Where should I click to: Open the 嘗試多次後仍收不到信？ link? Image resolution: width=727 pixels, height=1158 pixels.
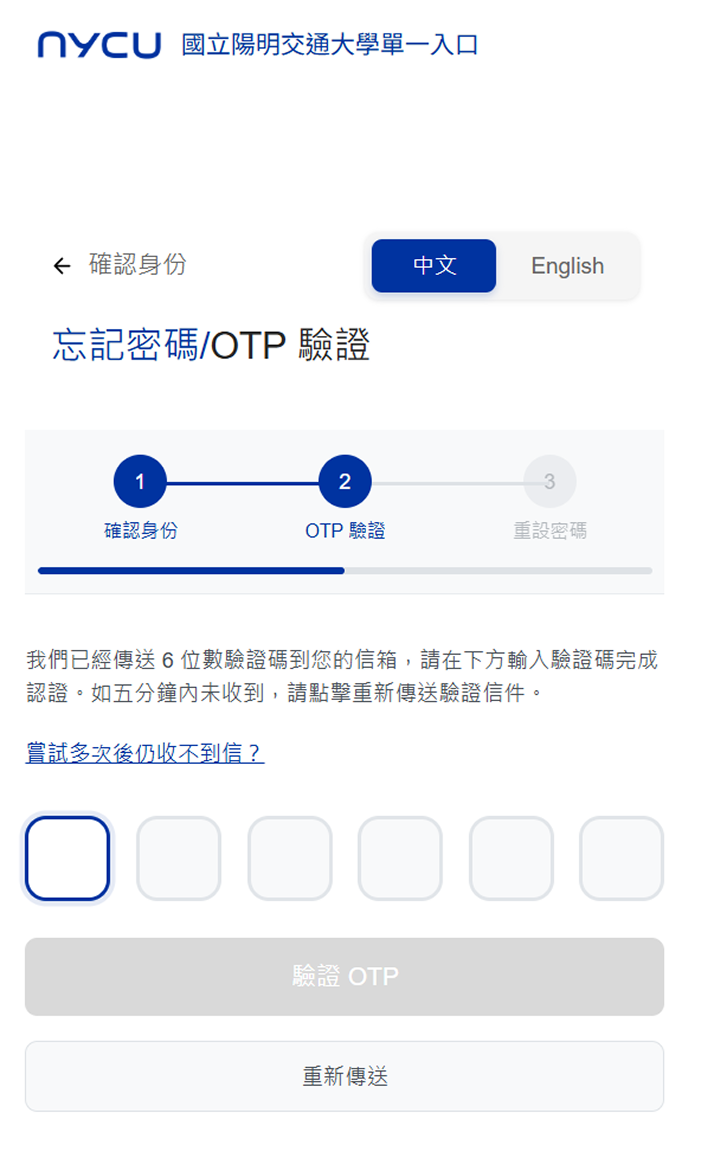145,753
